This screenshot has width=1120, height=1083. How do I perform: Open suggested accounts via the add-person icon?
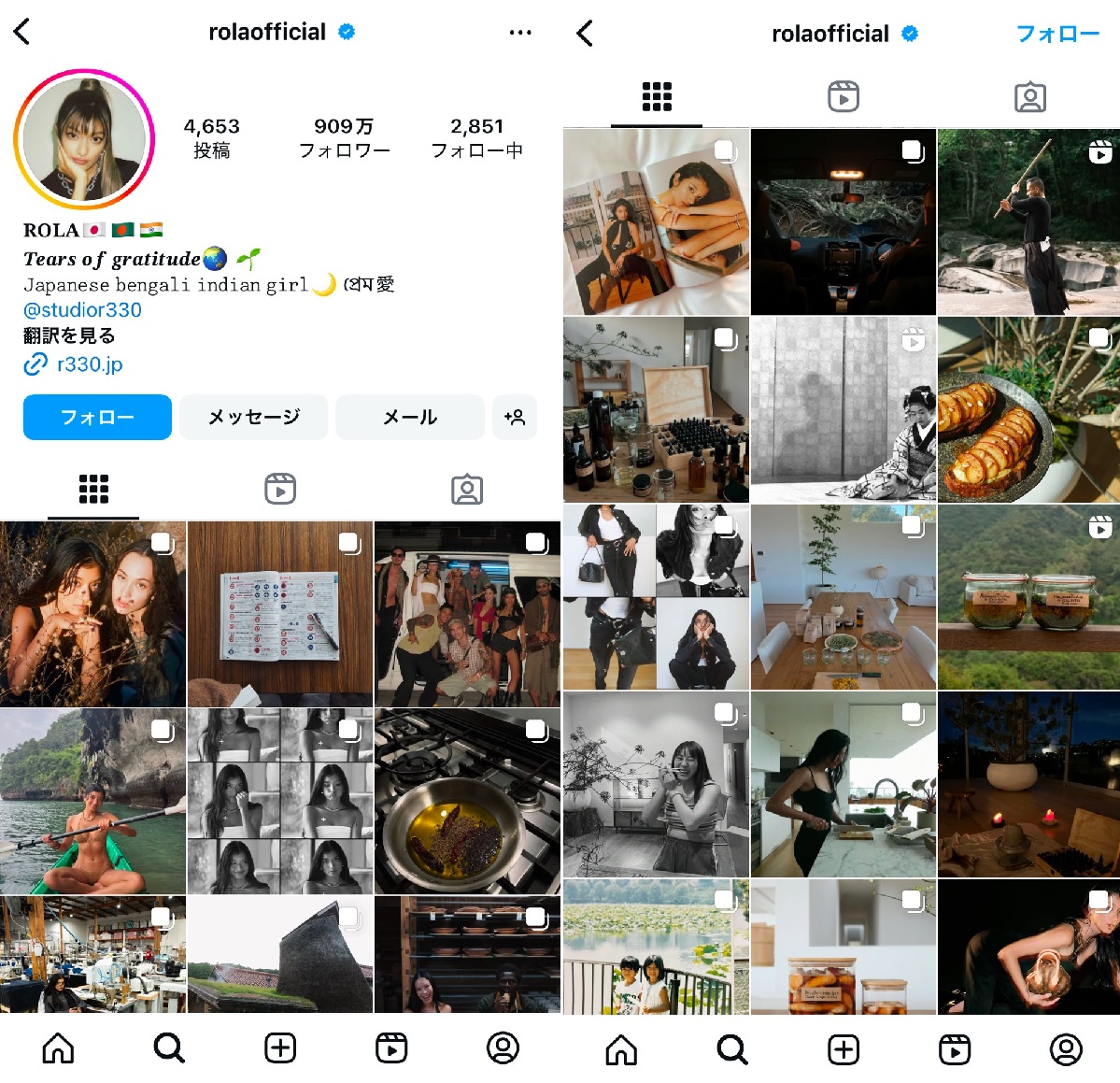[x=515, y=417]
